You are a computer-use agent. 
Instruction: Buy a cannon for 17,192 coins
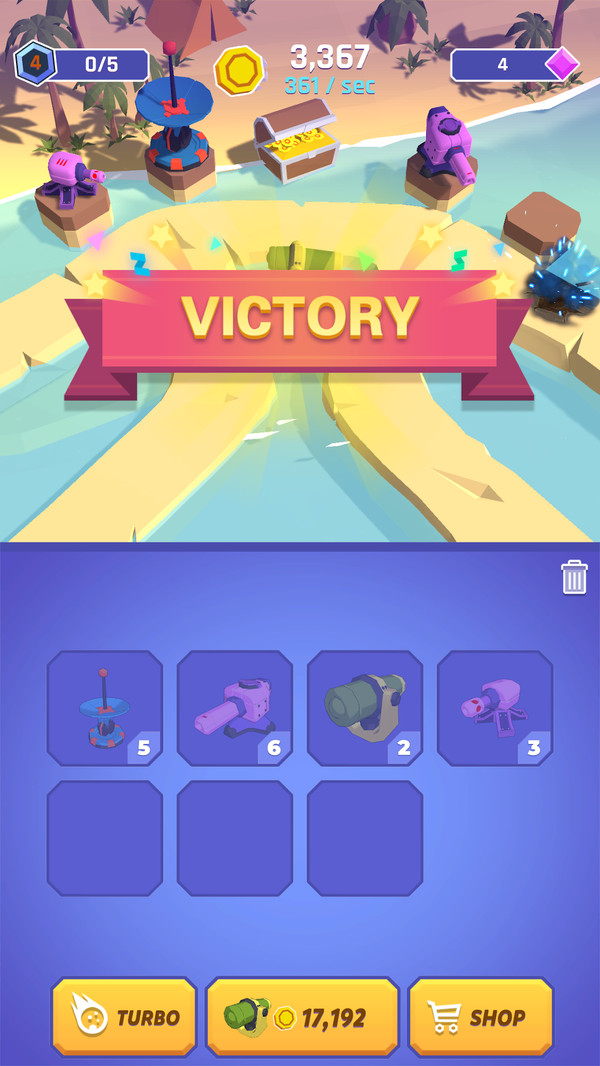[302, 1017]
